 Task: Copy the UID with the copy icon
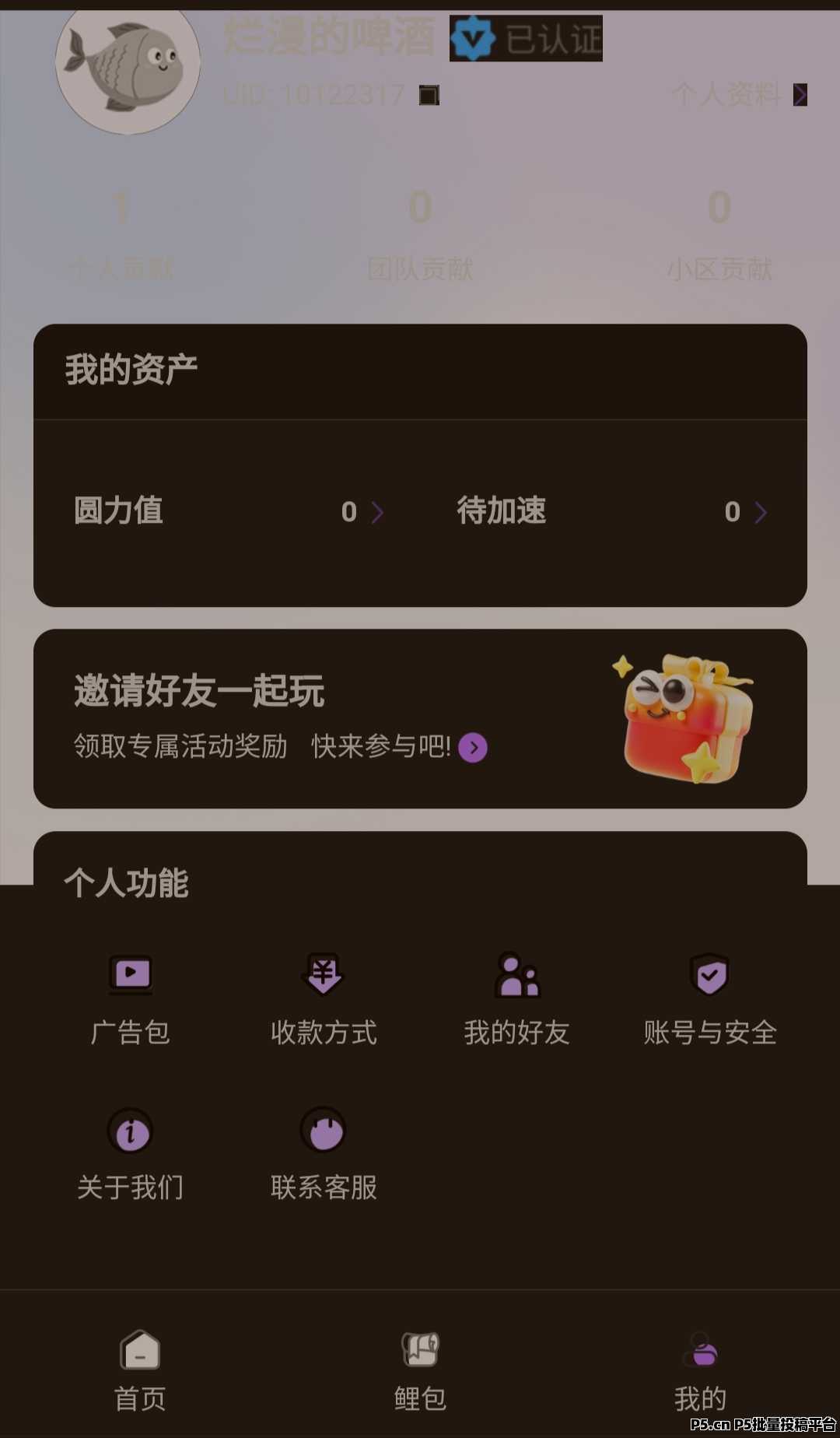click(x=429, y=95)
